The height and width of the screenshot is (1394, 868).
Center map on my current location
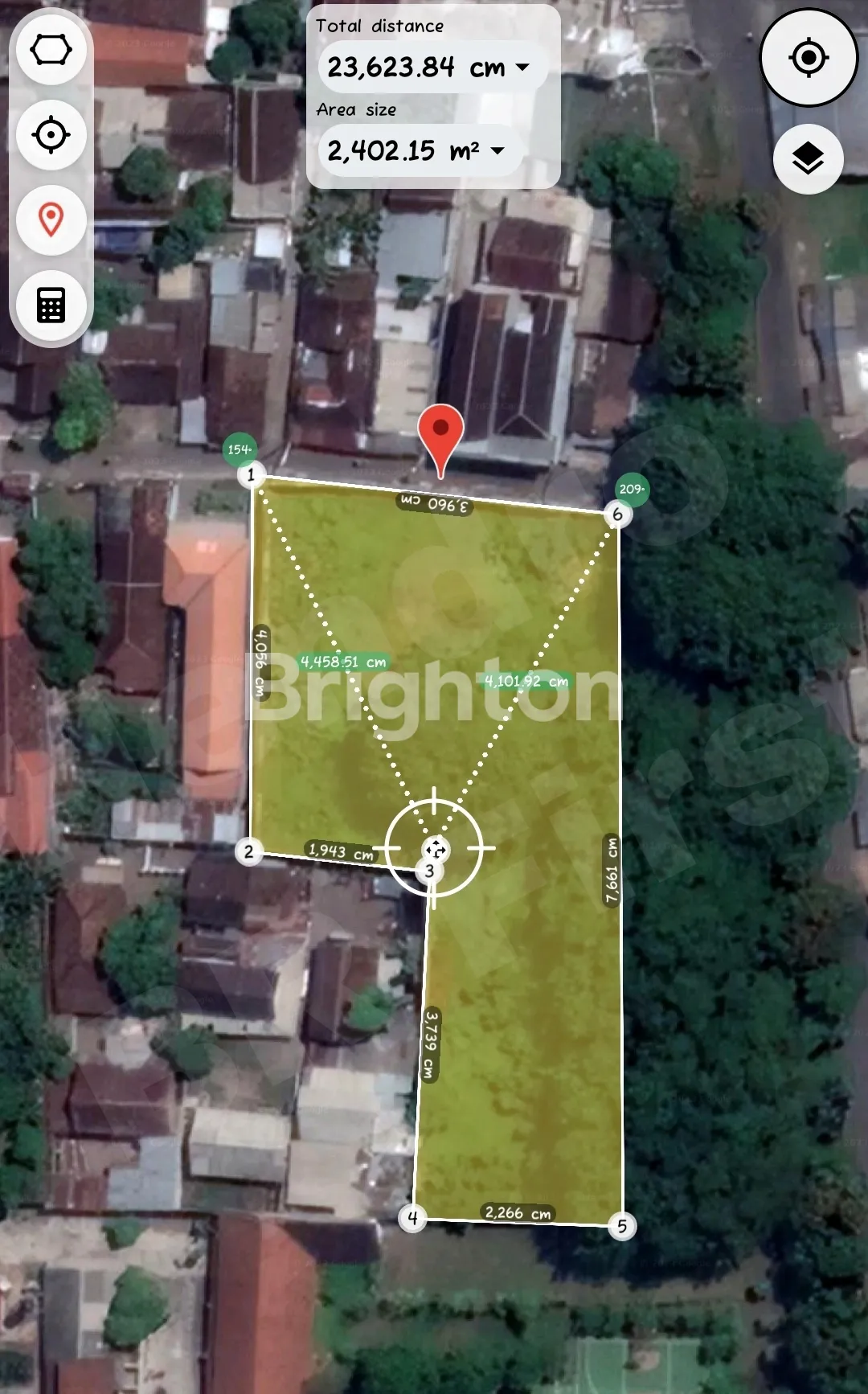[809, 58]
